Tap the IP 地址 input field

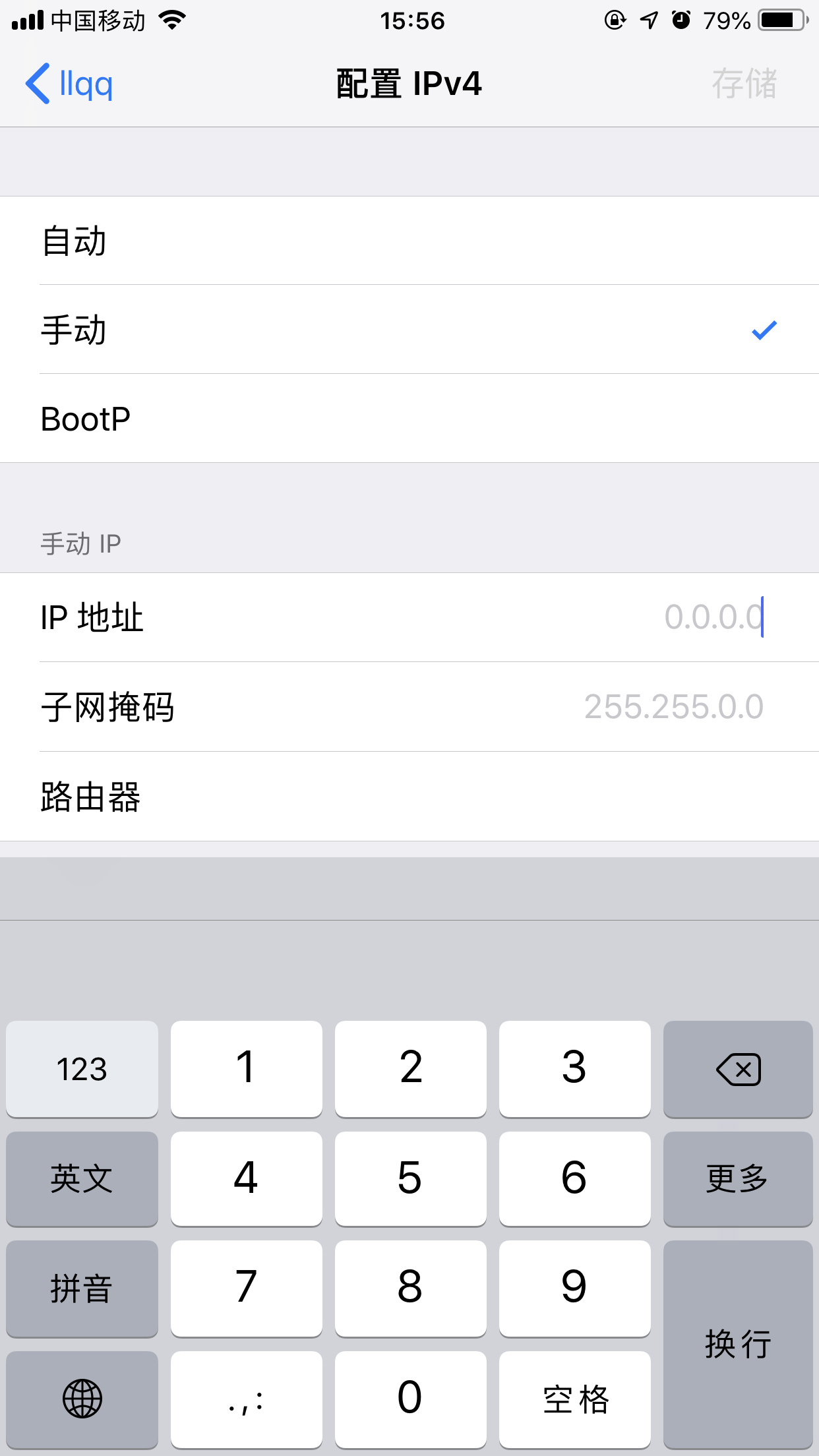tap(409, 617)
